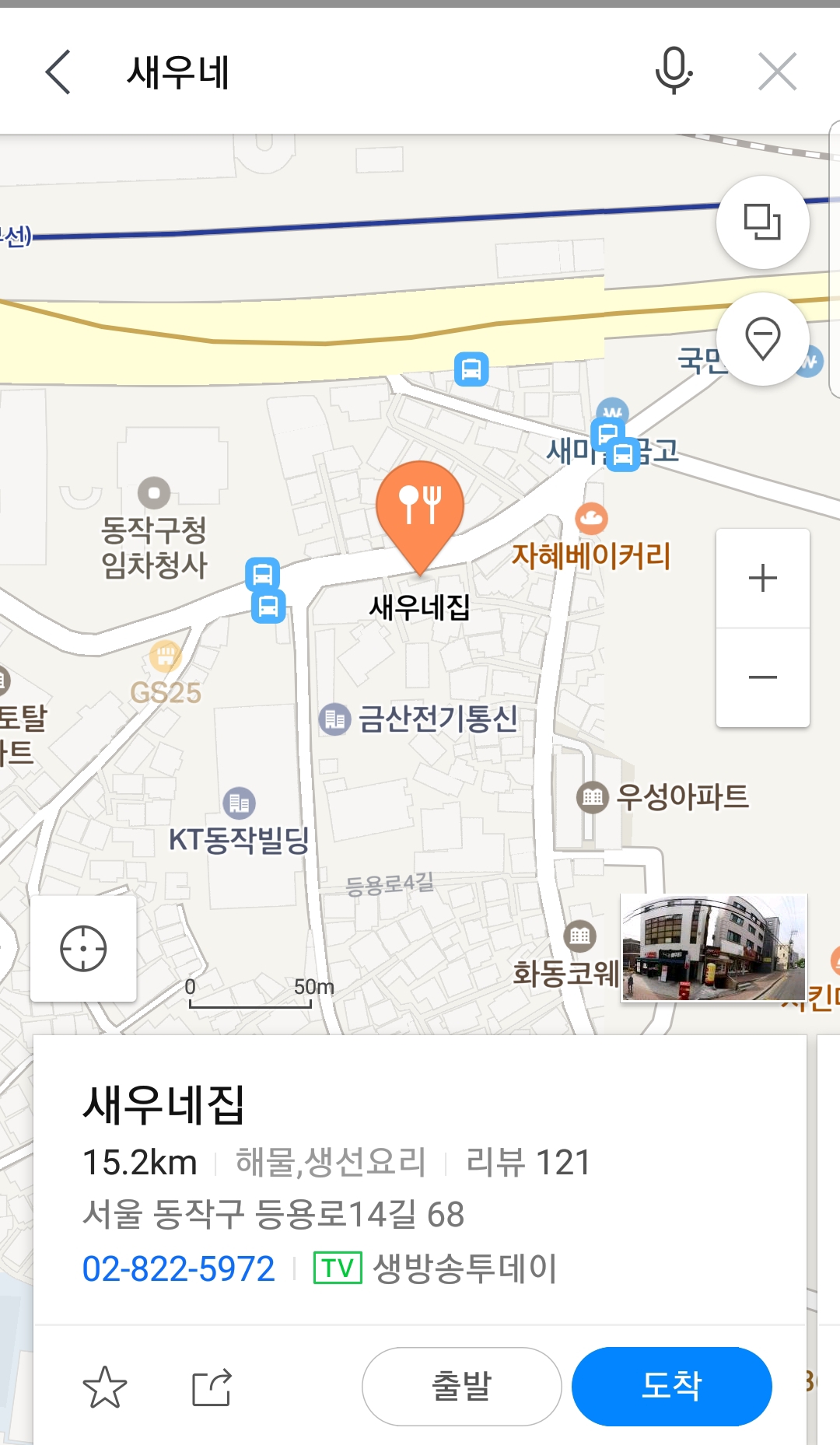The image size is (840, 1445).
Task: Tap the location pin round button
Action: 762,339
